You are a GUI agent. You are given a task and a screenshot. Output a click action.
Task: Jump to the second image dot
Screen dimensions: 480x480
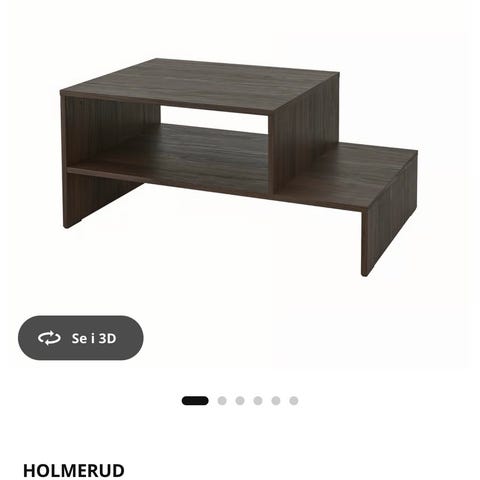[222, 401]
